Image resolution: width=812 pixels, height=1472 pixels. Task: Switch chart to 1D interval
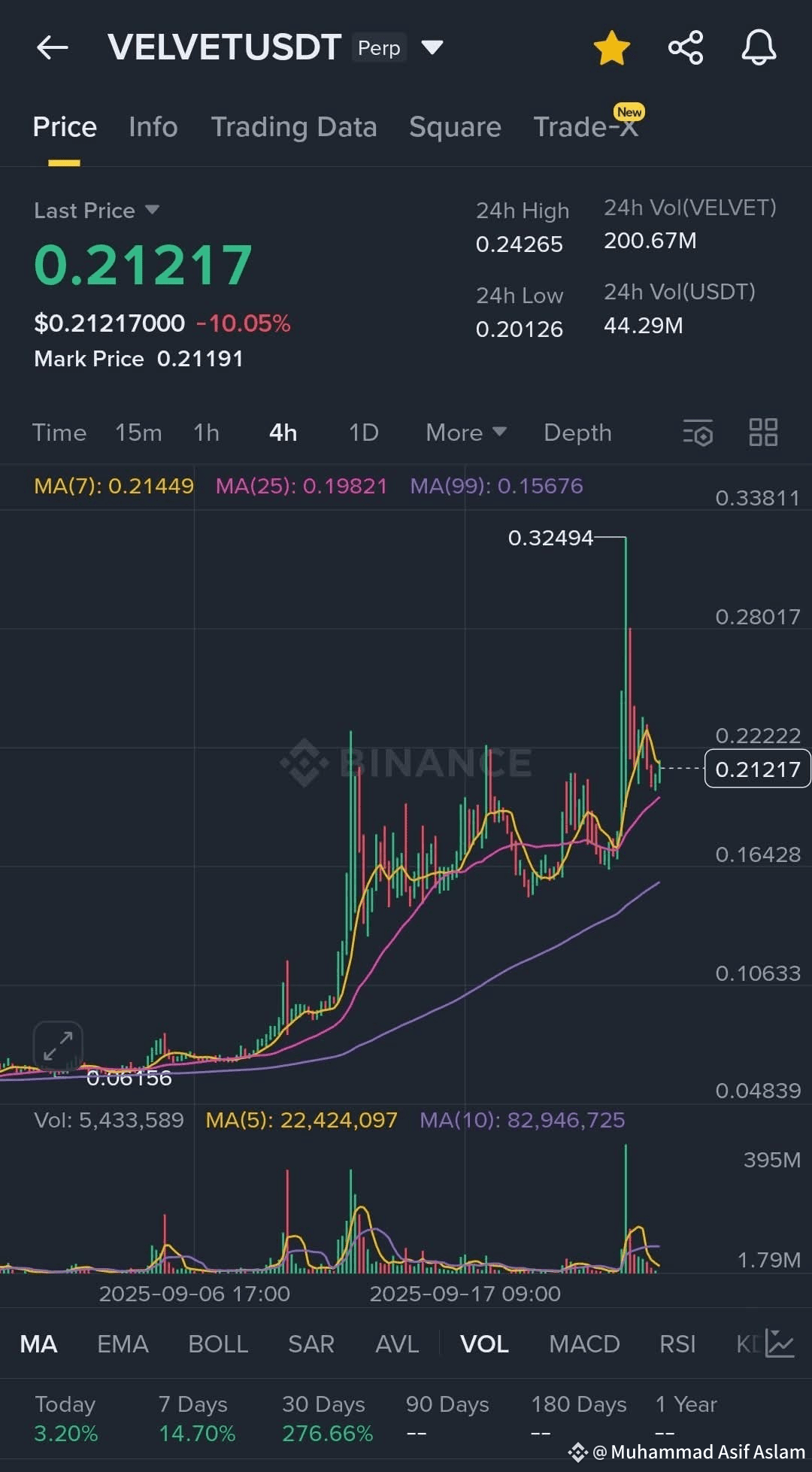(x=363, y=432)
